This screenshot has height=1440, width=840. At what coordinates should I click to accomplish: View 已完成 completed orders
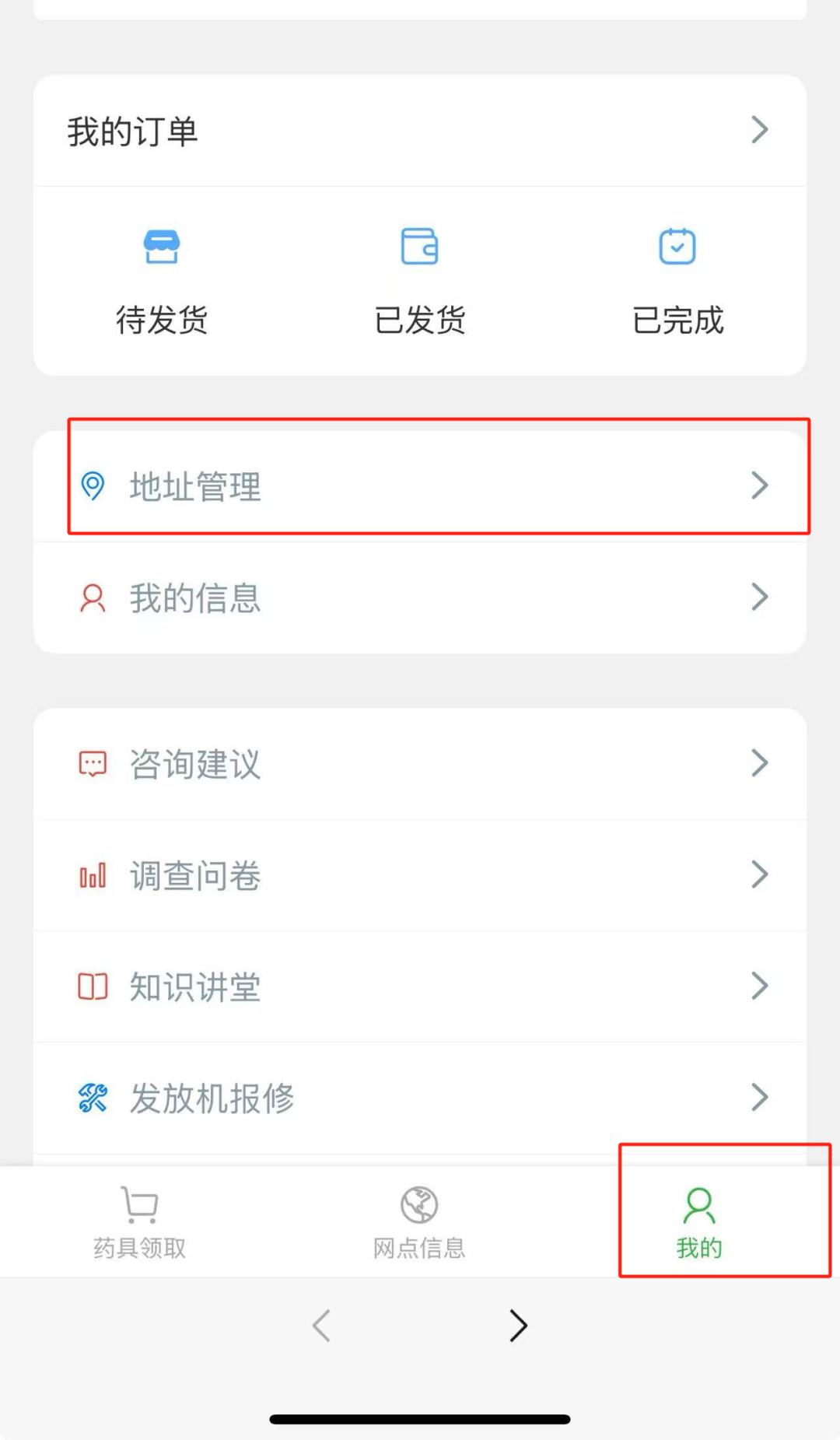677,282
